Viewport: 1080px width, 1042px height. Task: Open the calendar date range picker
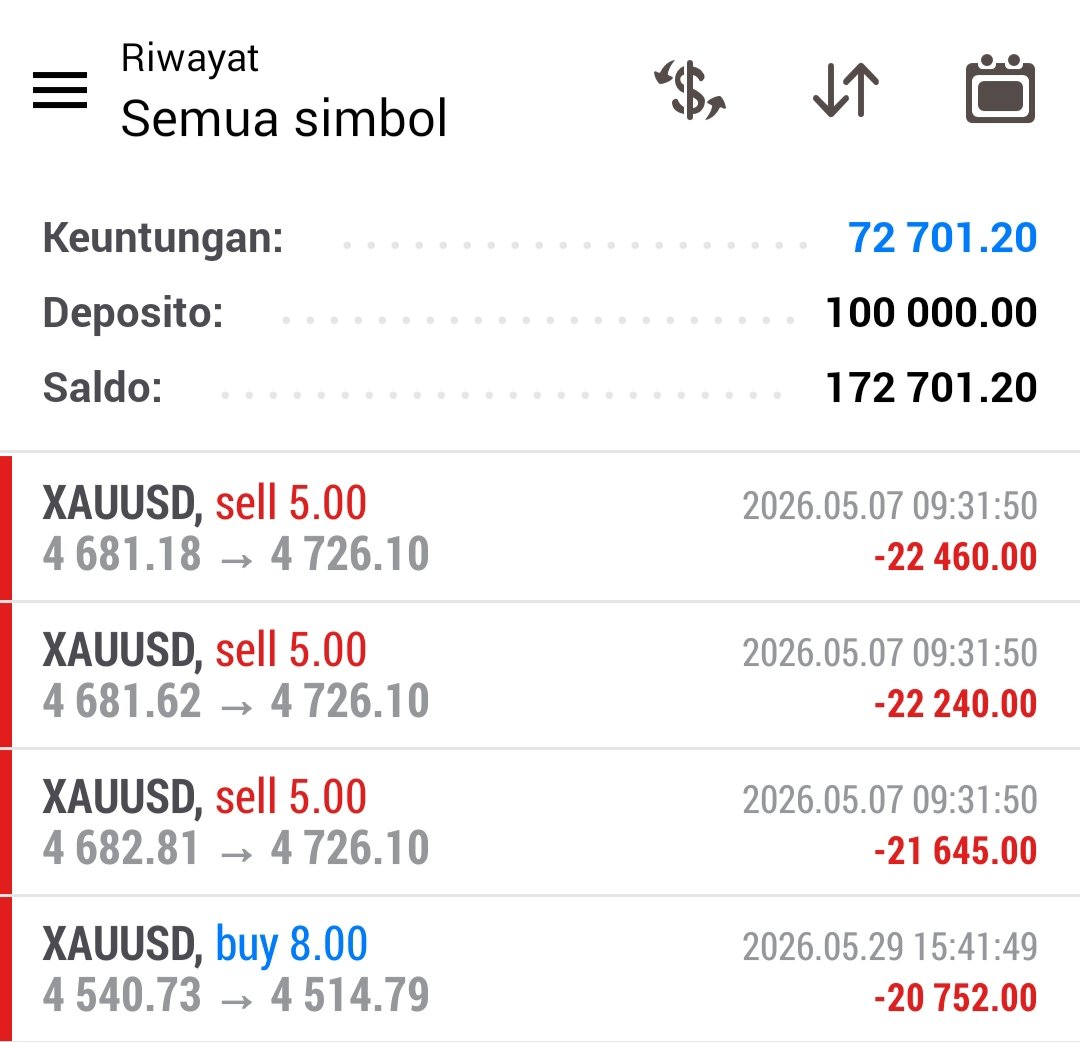(1000, 89)
